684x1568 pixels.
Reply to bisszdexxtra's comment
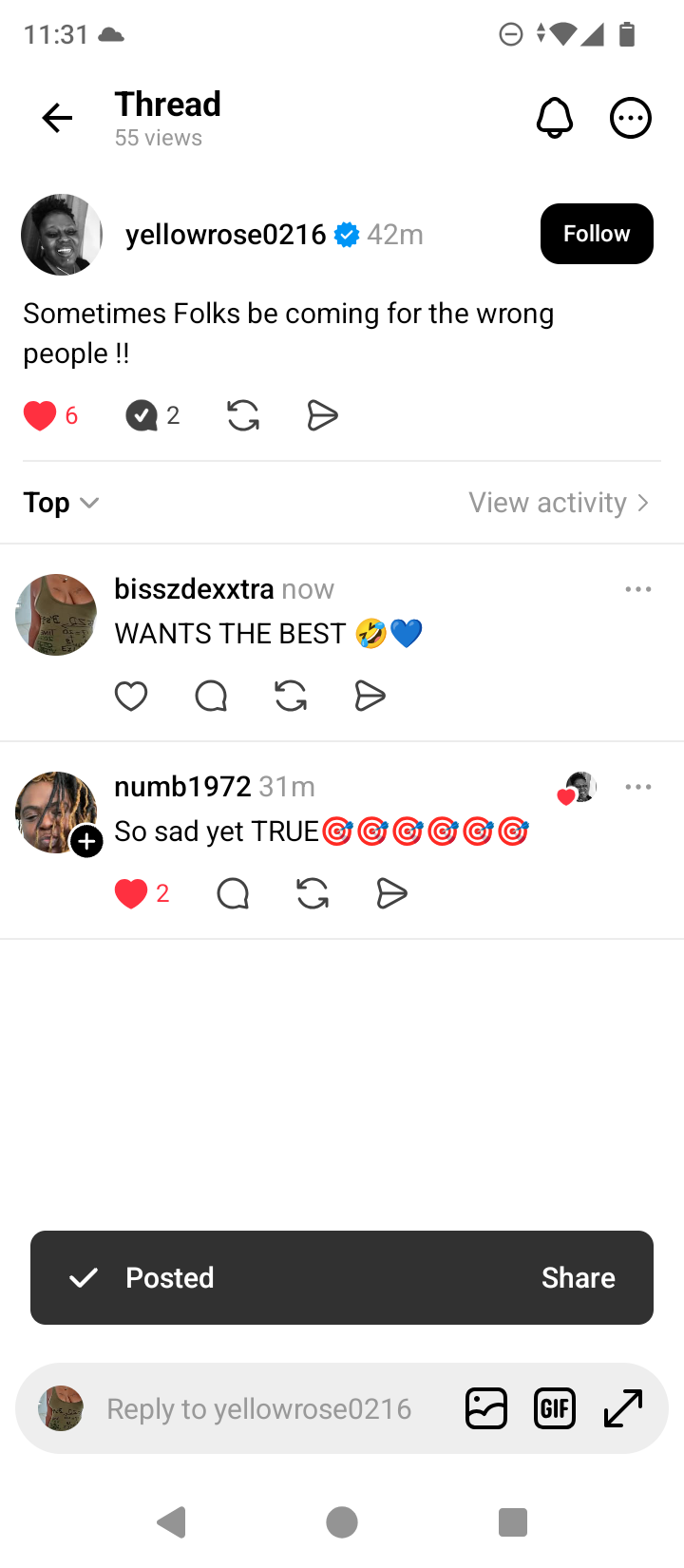(x=211, y=697)
